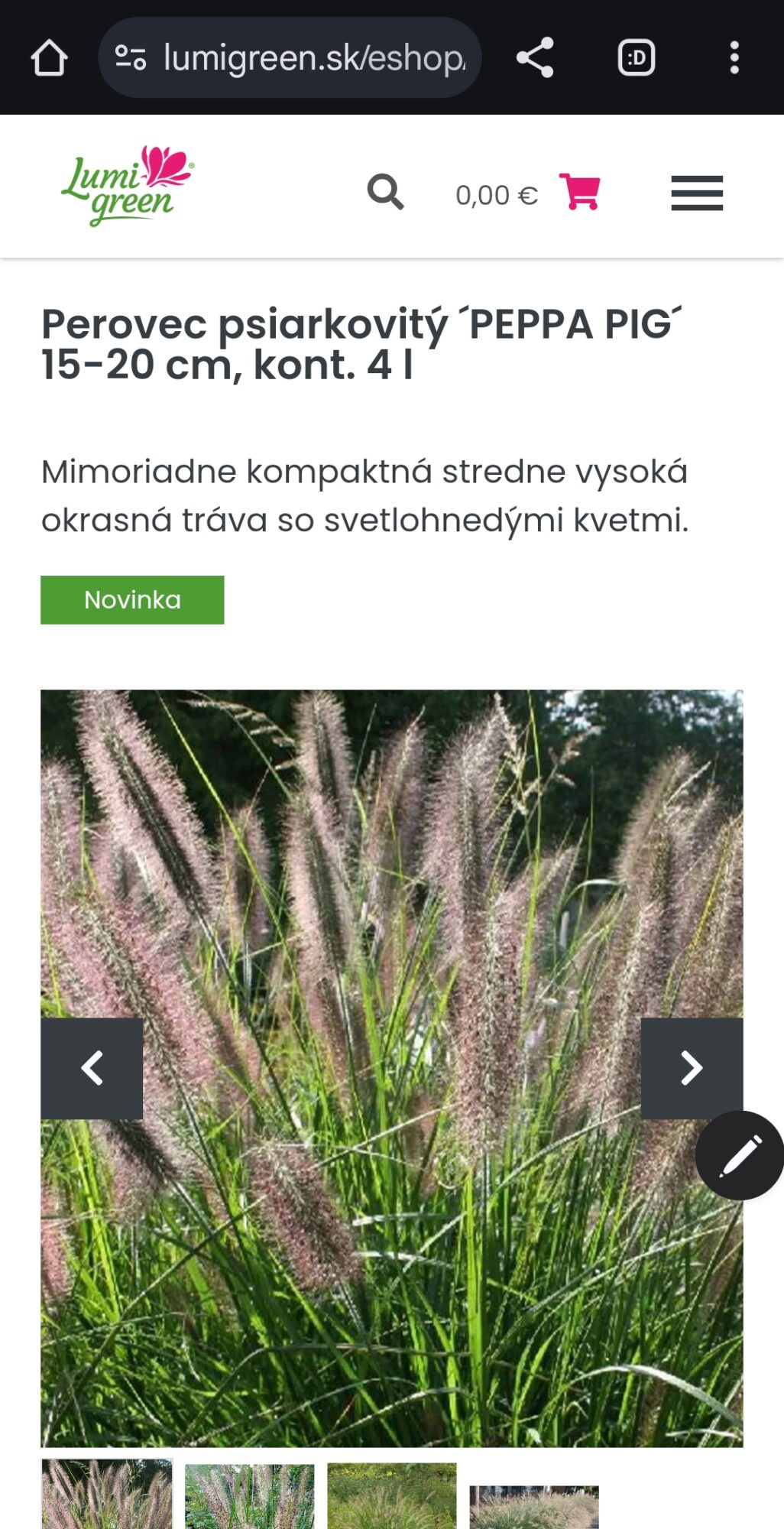Show next product photo
Image resolution: width=784 pixels, height=1529 pixels.
click(x=692, y=1069)
